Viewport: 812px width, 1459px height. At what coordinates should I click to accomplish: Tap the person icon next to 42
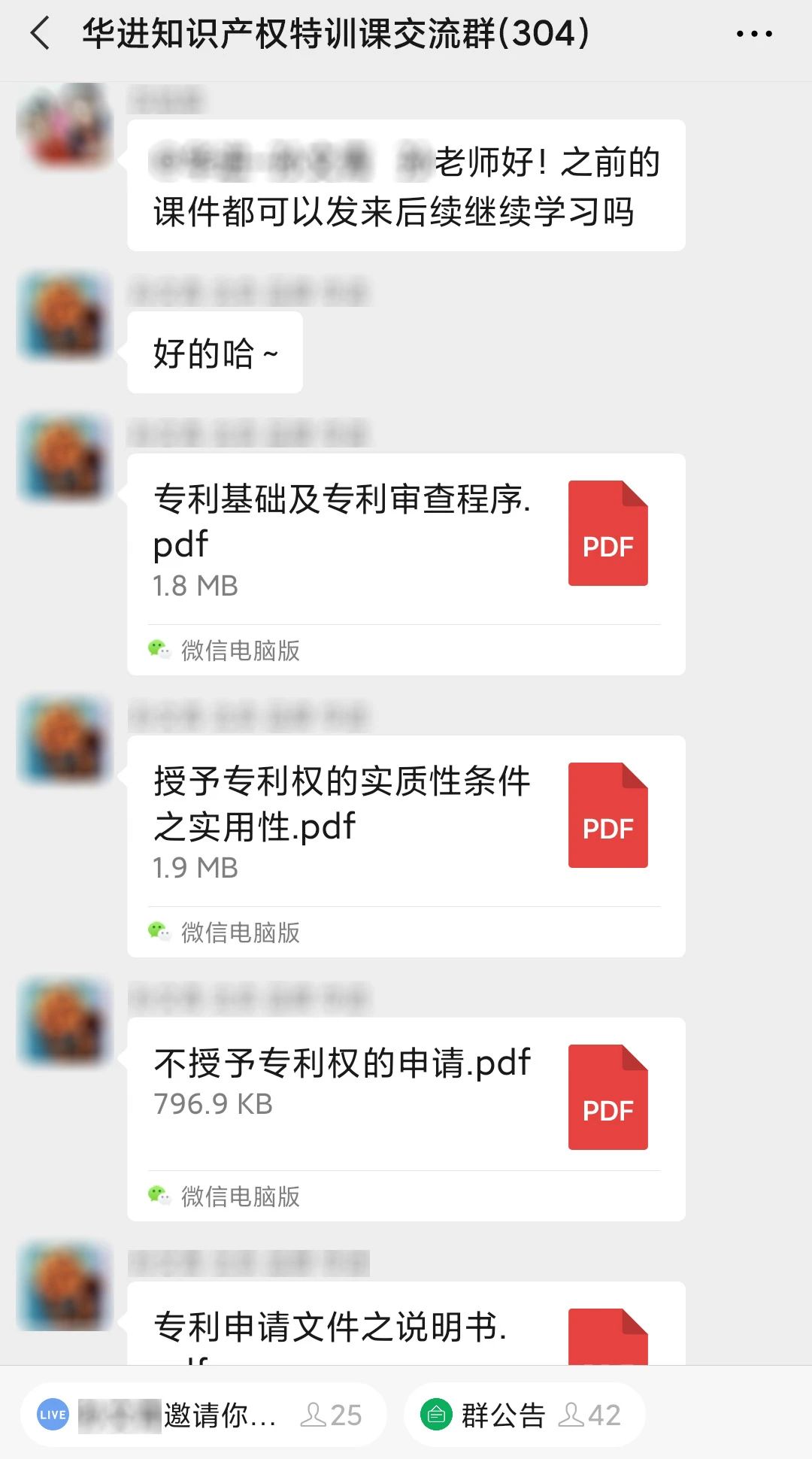pyautogui.click(x=574, y=1415)
